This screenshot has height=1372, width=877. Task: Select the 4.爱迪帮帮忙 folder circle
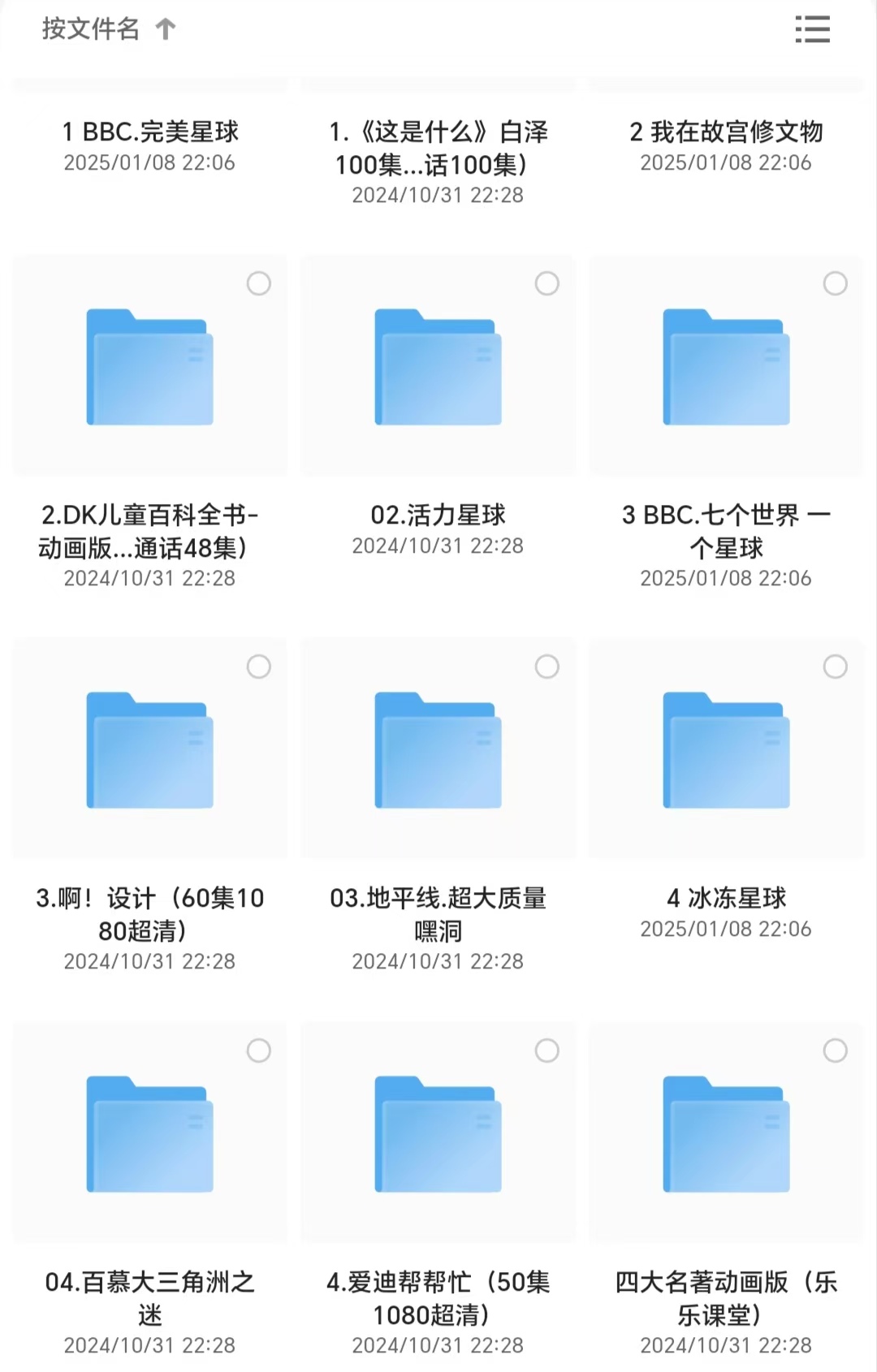coord(547,1051)
